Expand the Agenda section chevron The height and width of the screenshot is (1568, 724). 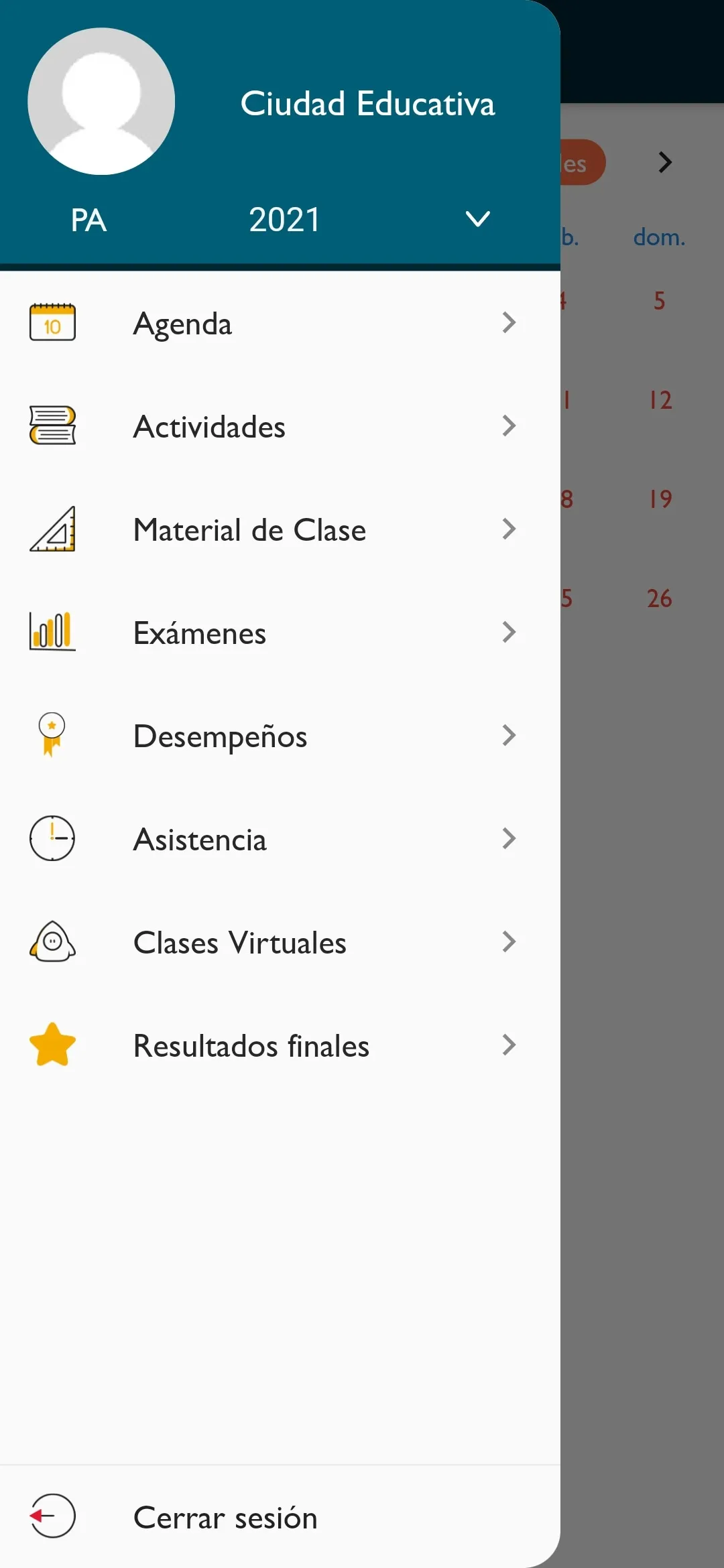(509, 322)
